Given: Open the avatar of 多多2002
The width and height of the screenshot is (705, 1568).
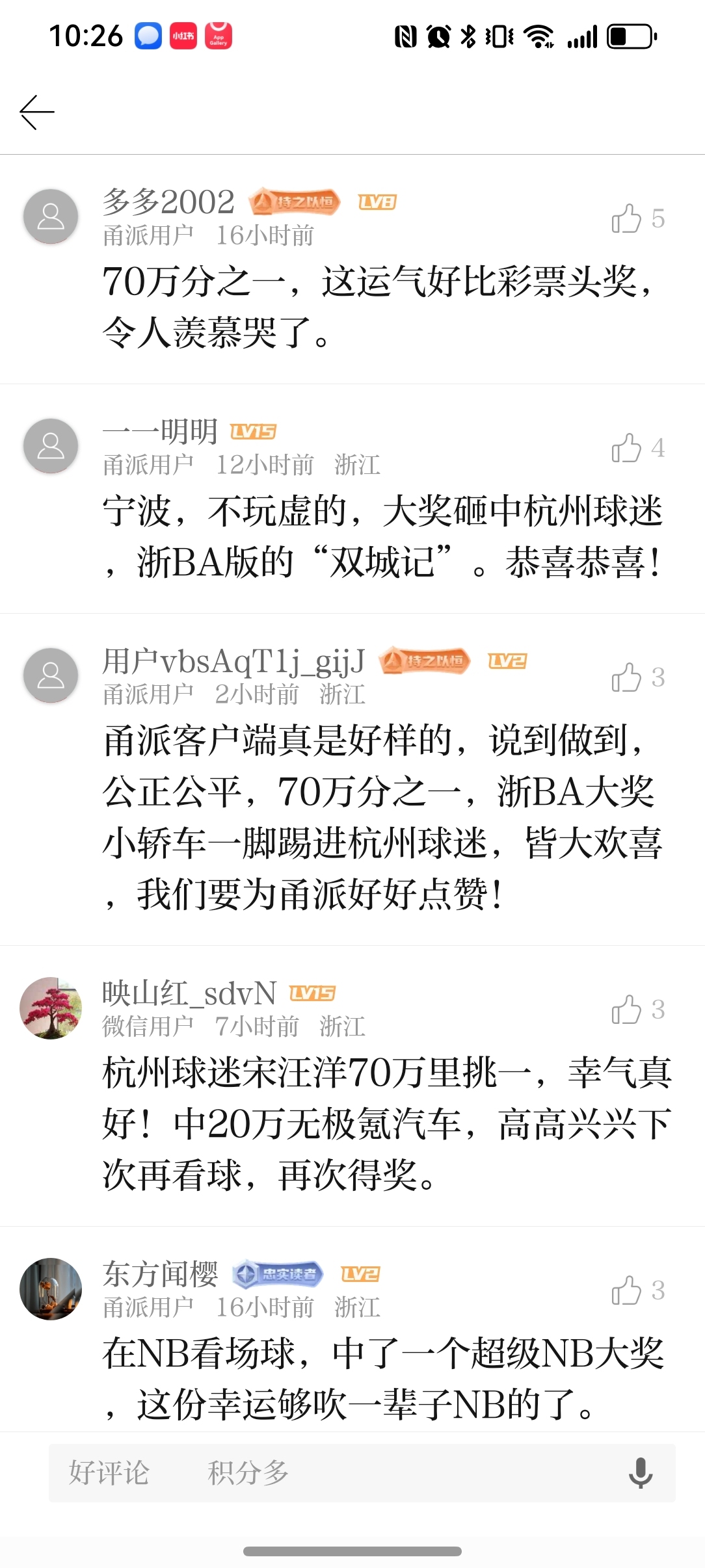Looking at the screenshot, I should [51, 216].
